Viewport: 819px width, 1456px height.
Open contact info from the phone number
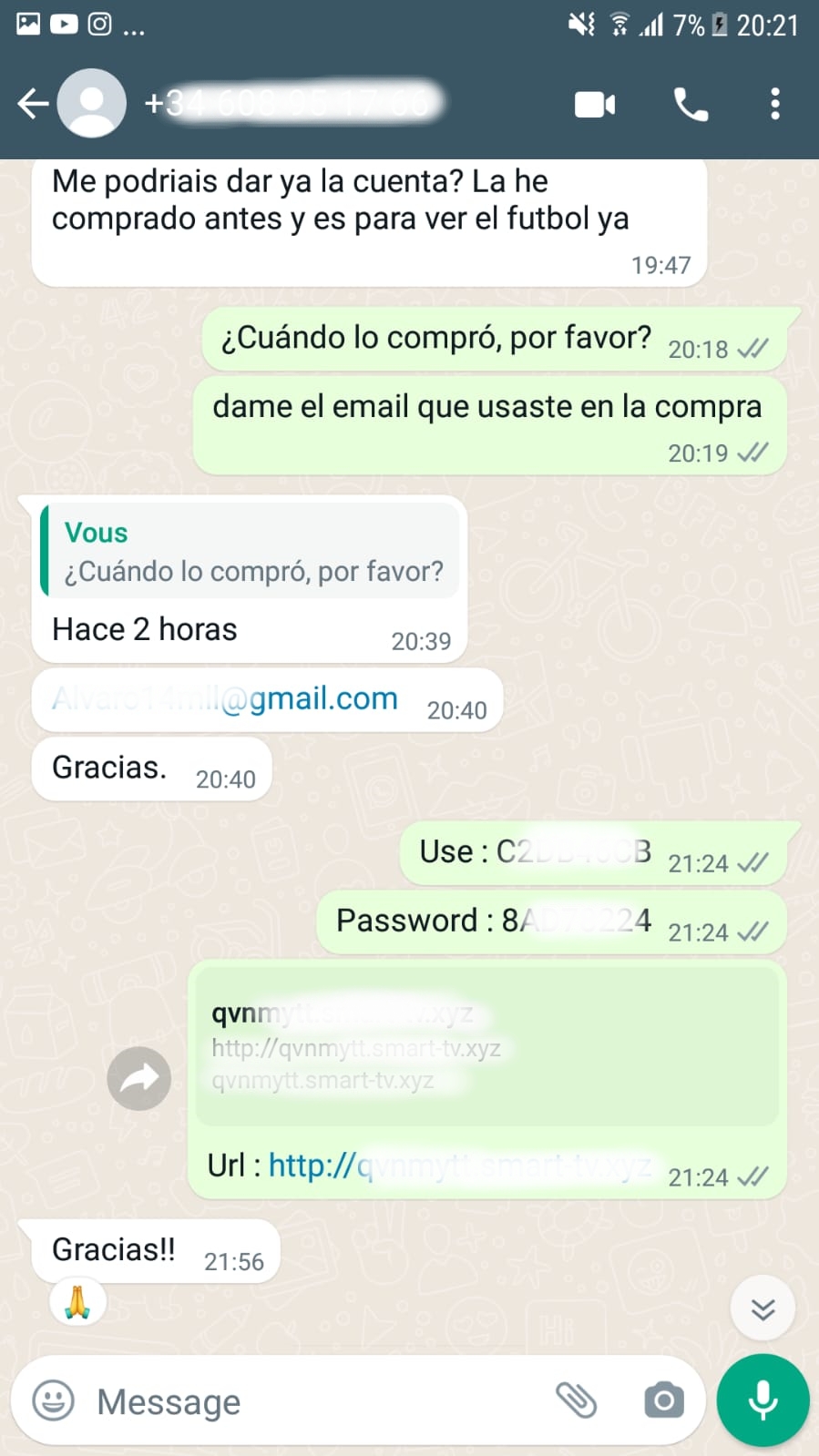(x=292, y=104)
